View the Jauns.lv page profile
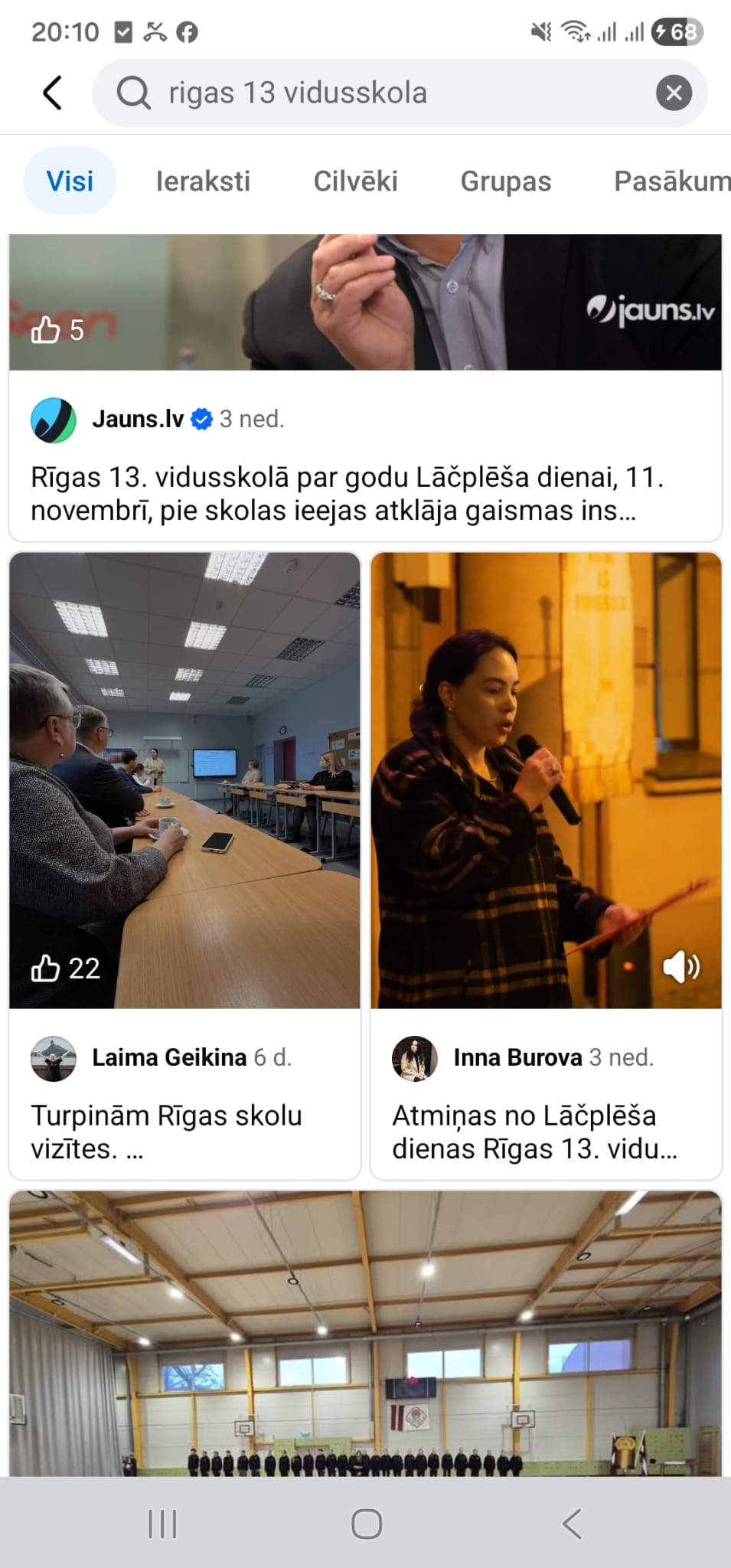This screenshot has width=731, height=1568. [138, 420]
